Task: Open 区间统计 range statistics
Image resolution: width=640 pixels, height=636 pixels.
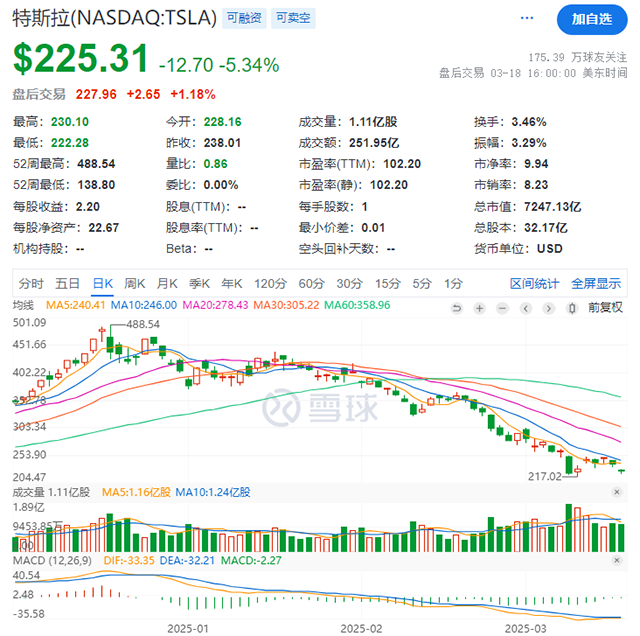Action: pyautogui.click(x=534, y=283)
